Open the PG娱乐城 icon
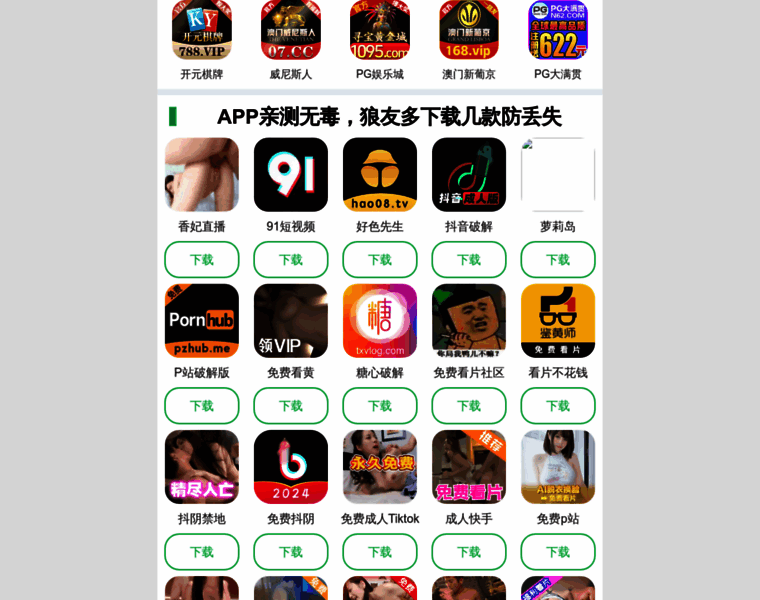The height and width of the screenshot is (600, 760). tap(380, 30)
